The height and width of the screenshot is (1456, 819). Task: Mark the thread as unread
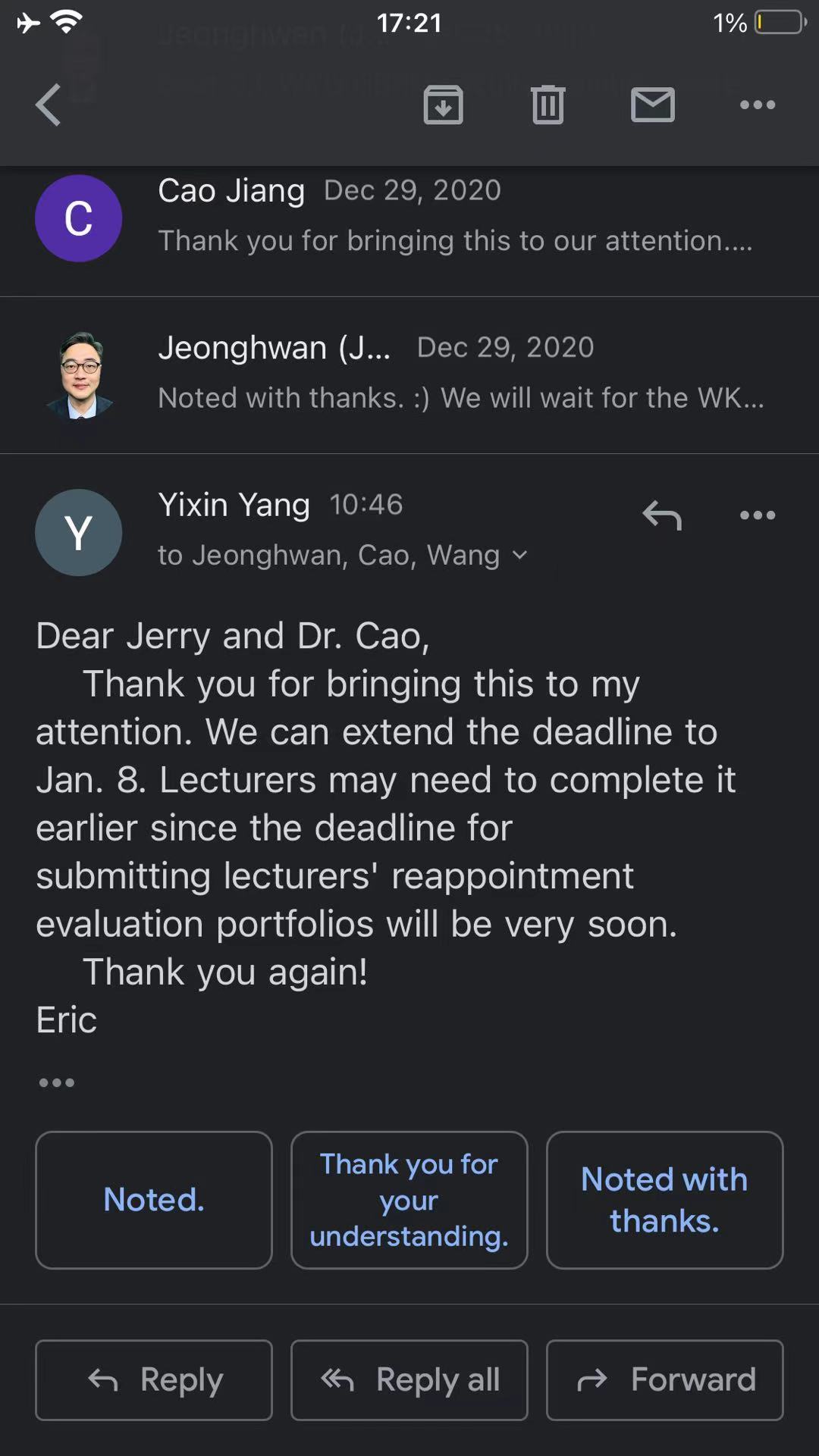click(652, 105)
